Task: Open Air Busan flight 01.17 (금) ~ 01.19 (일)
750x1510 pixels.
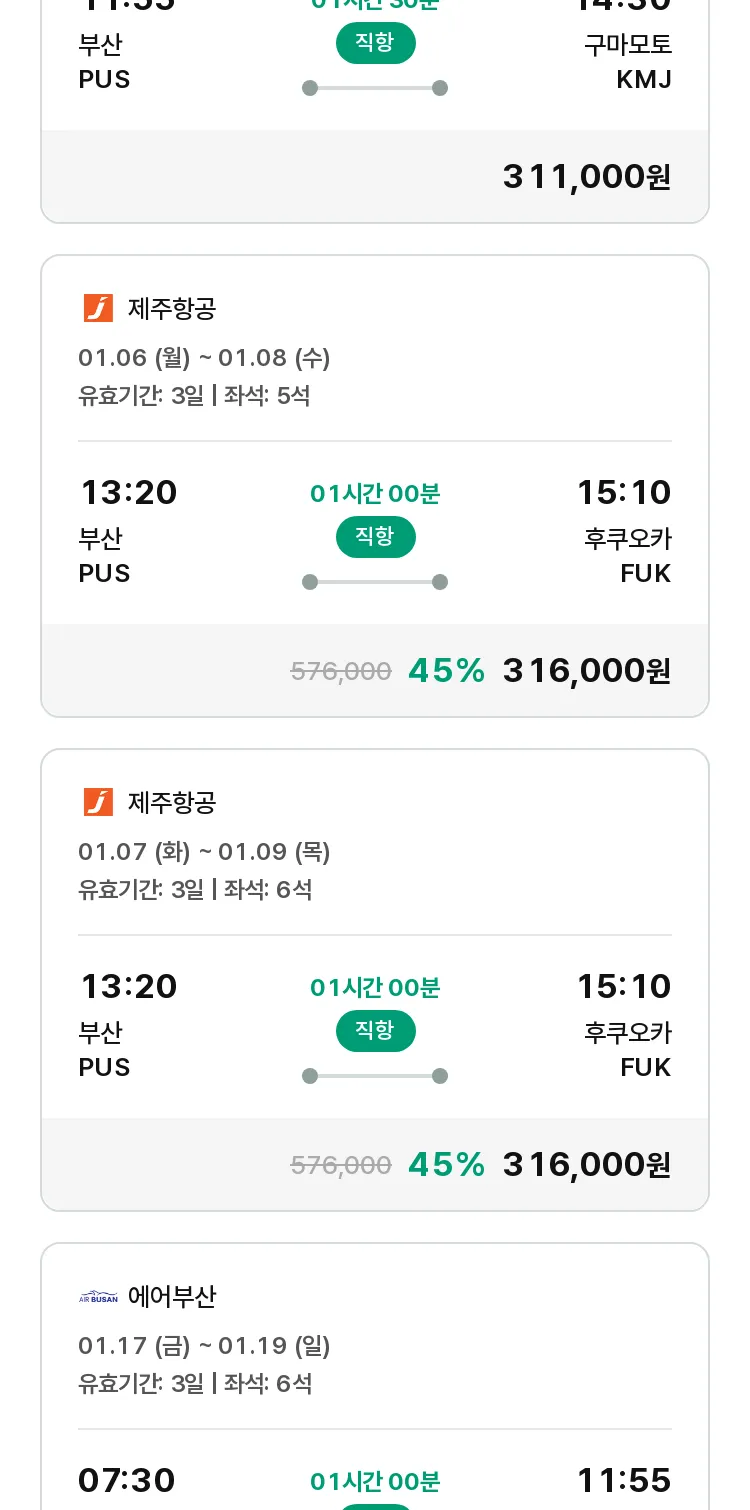Action: pyautogui.click(x=375, y=1376)
